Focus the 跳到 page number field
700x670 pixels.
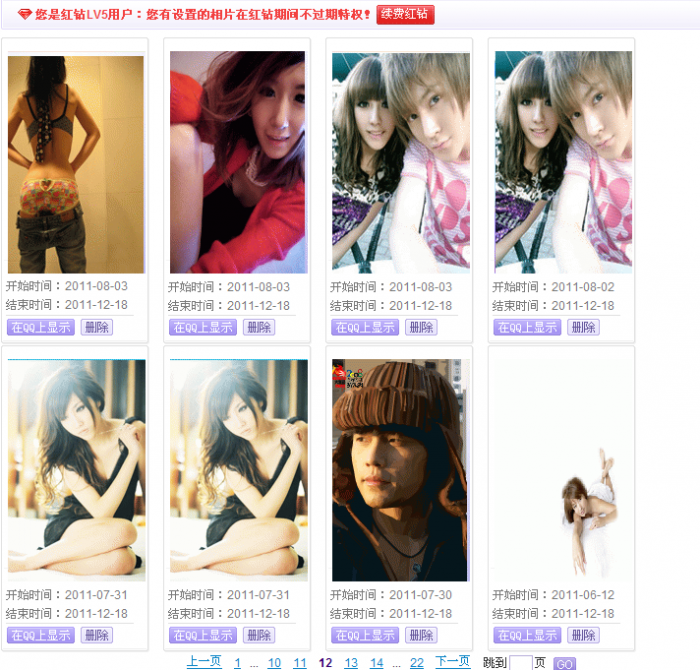click(520, 663)
